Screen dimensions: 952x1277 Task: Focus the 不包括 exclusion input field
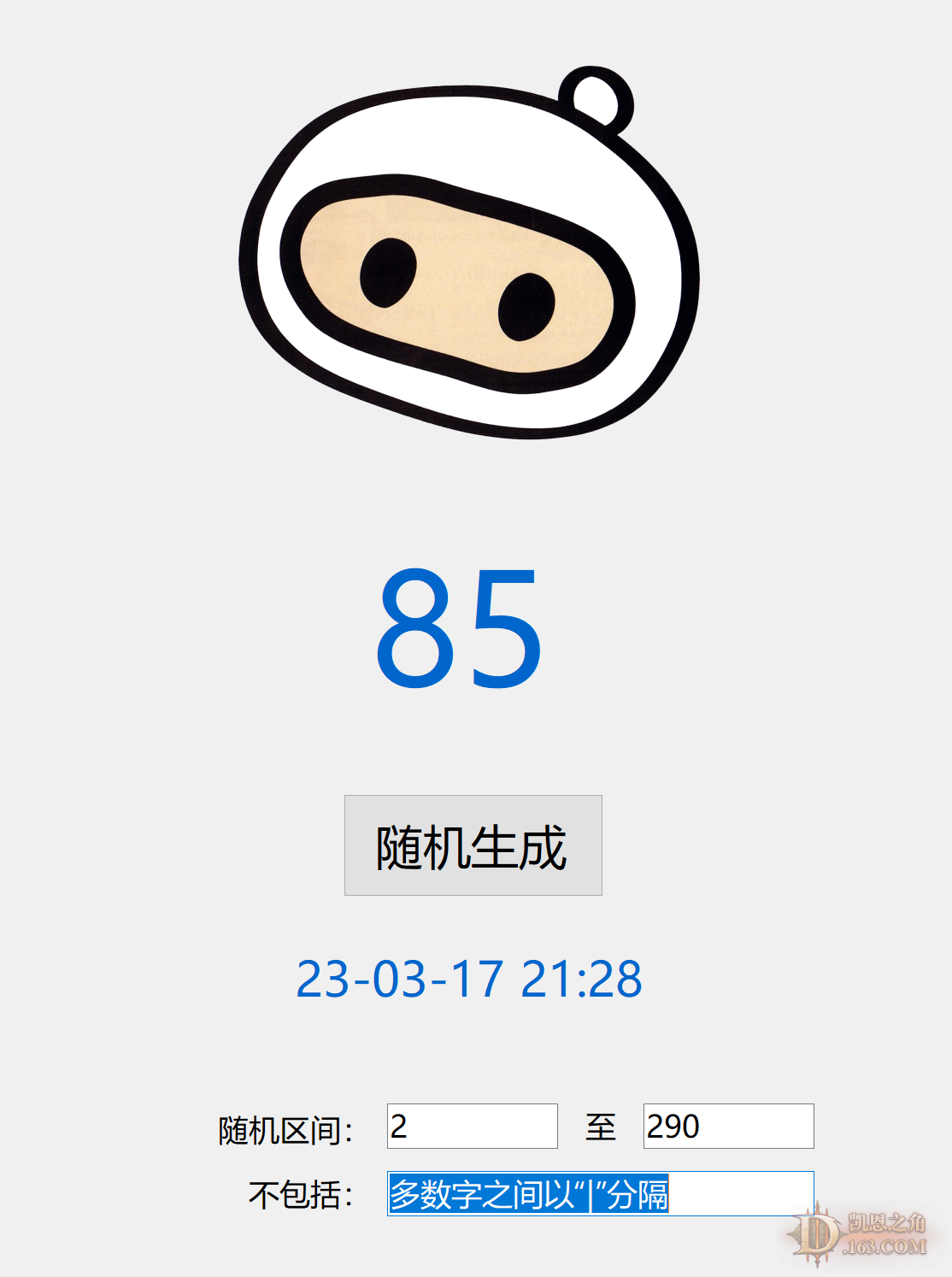pyautogui.click(x=600, y=1193)
